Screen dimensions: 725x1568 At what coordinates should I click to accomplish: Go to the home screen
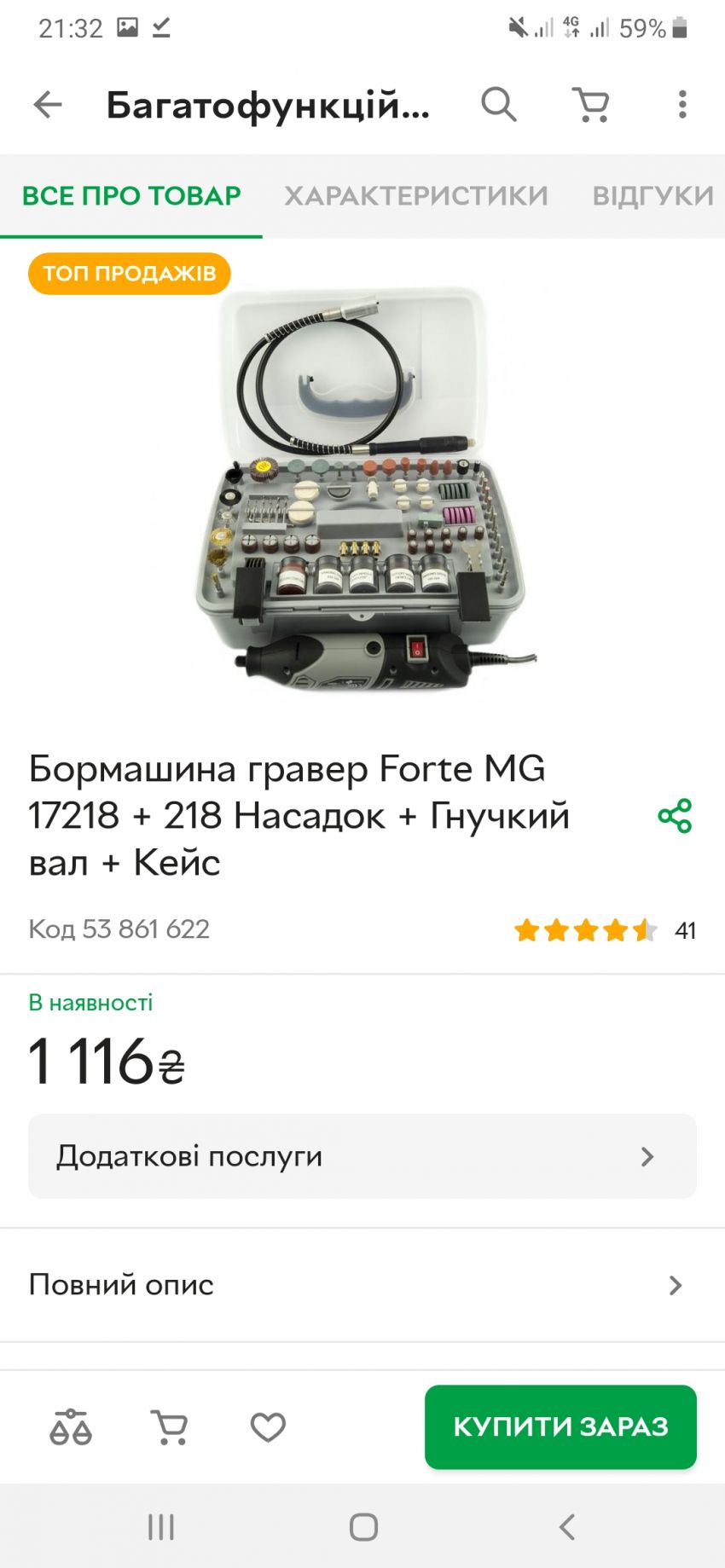point(363,1527)
